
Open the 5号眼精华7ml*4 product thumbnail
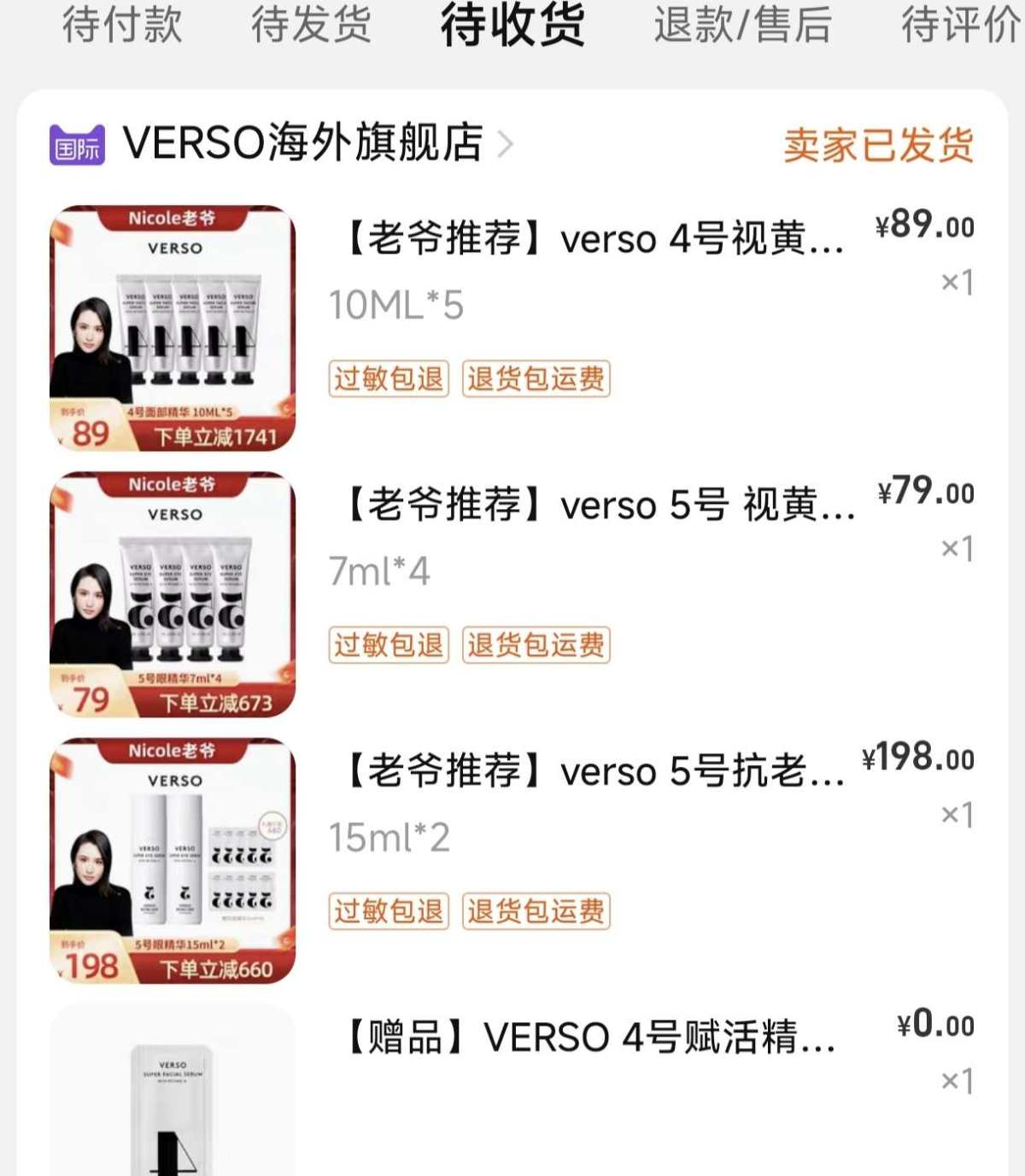(x=171, y=591)
